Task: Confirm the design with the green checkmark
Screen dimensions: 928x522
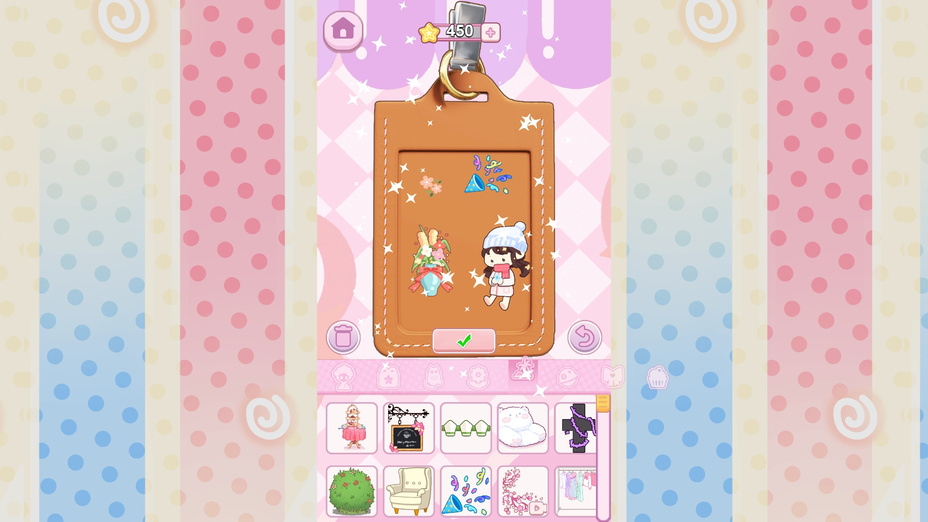Action: point(464,341)
